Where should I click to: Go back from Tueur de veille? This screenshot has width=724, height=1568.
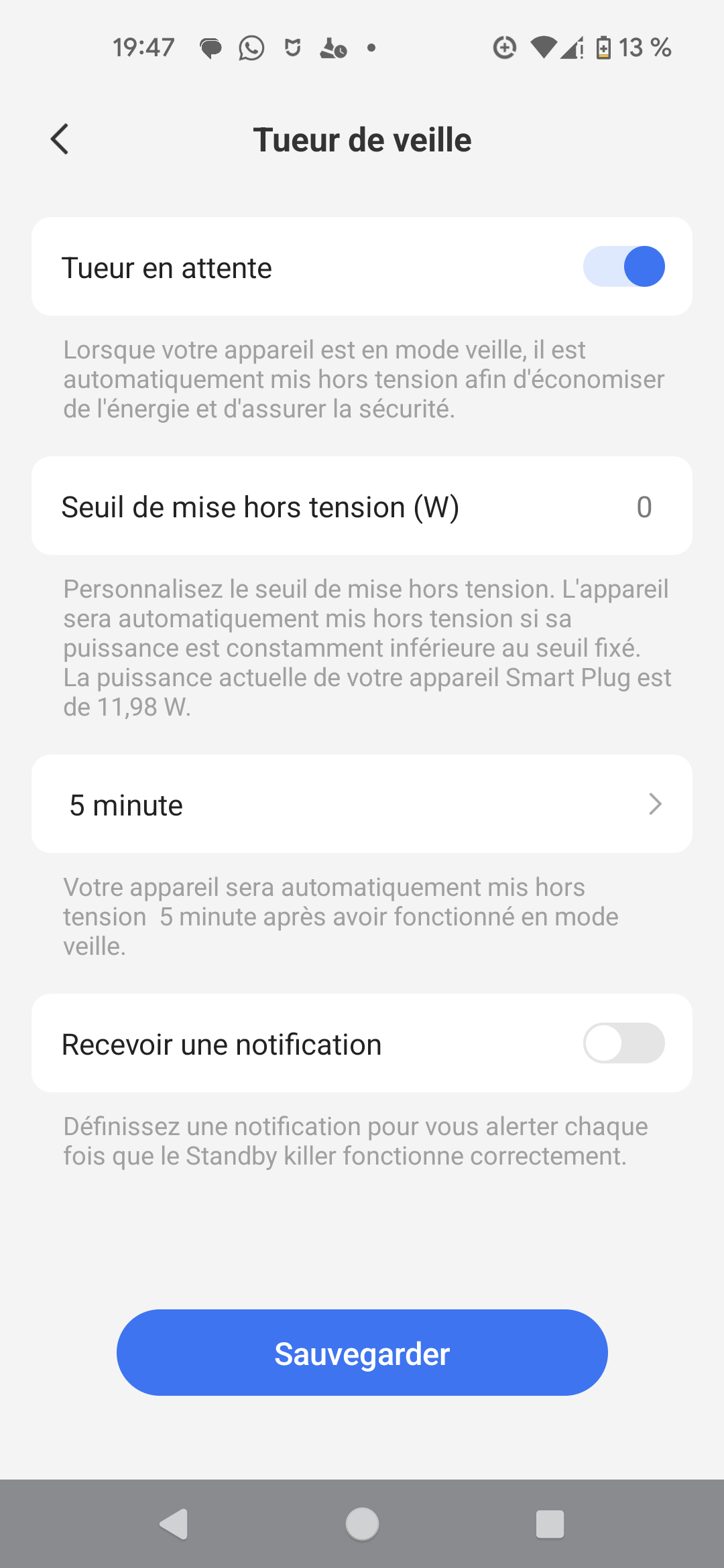[x=60, y=139]
